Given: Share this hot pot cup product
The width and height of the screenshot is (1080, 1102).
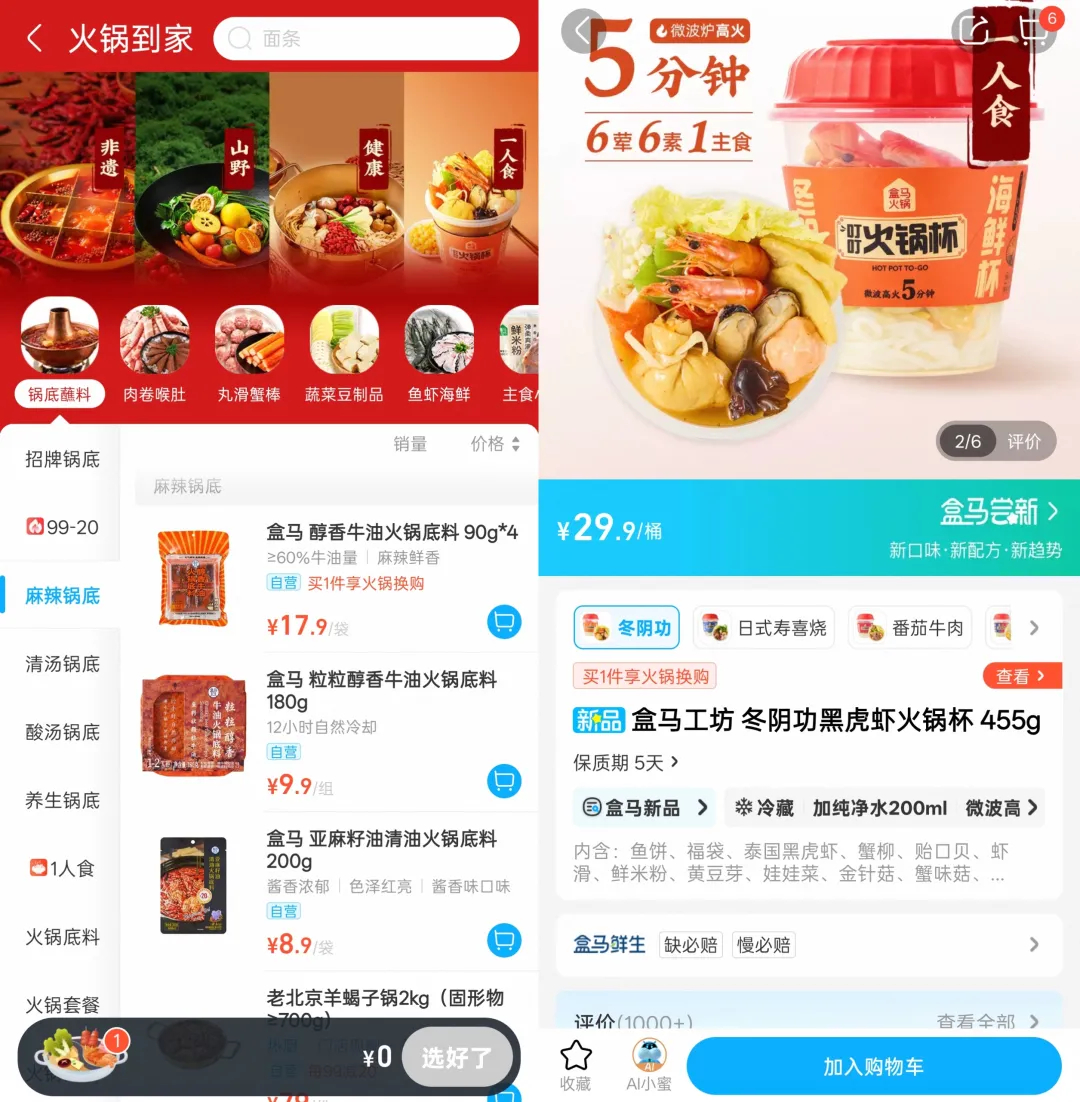Looking at the screenshot, I should coord(974,31).
